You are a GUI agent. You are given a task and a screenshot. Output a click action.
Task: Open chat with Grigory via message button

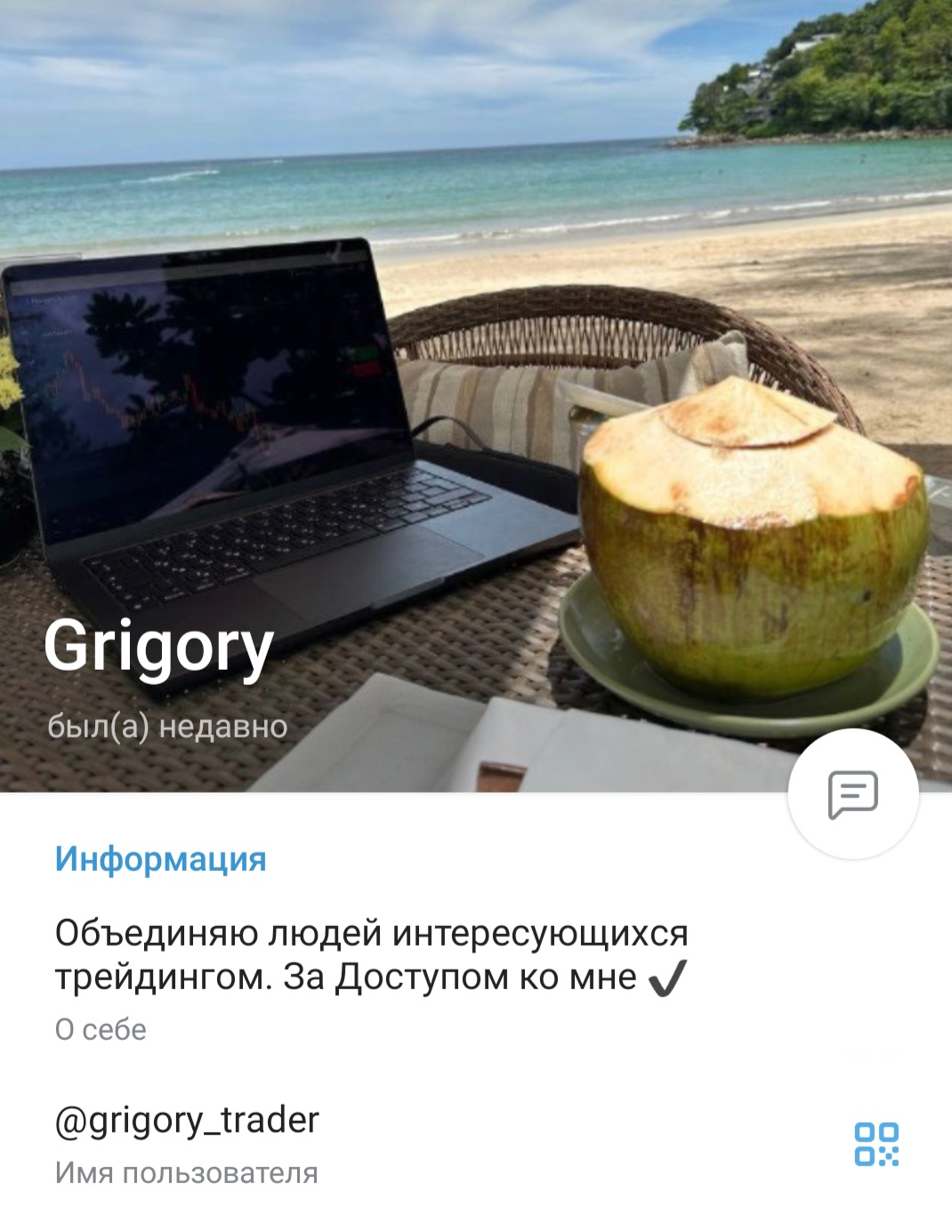click(x=852, y=793)
